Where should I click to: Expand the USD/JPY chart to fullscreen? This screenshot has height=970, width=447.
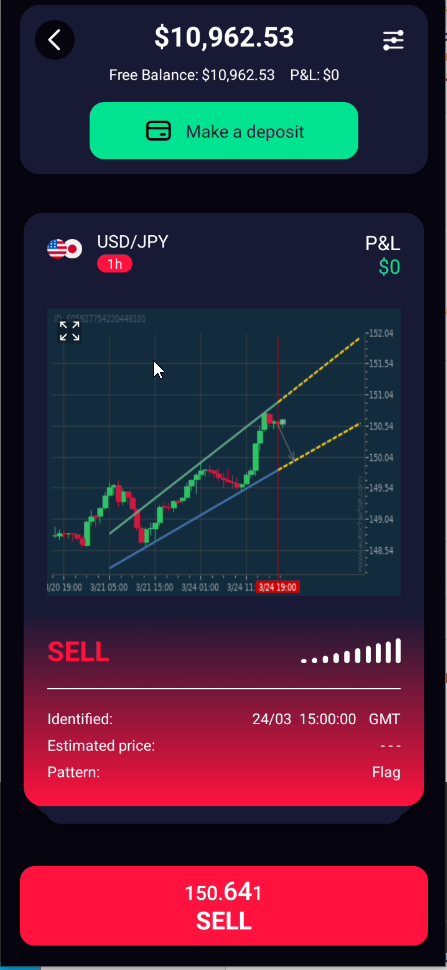pos(69,331)
